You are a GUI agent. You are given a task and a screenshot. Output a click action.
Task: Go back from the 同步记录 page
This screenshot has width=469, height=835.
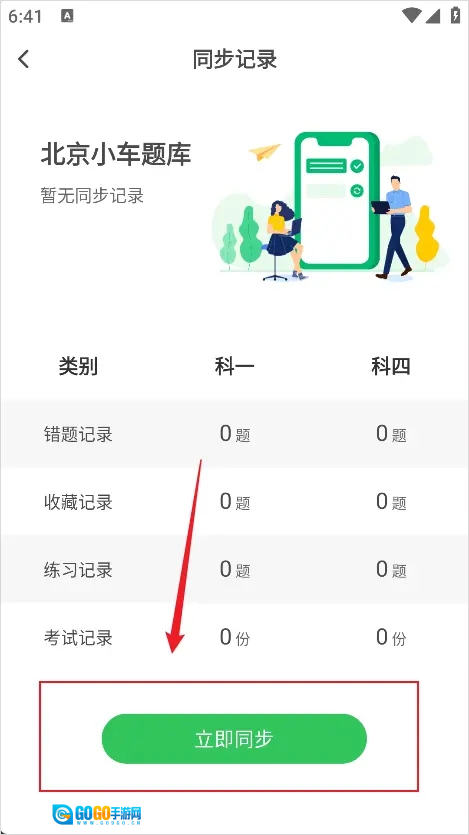click(23, 59)
